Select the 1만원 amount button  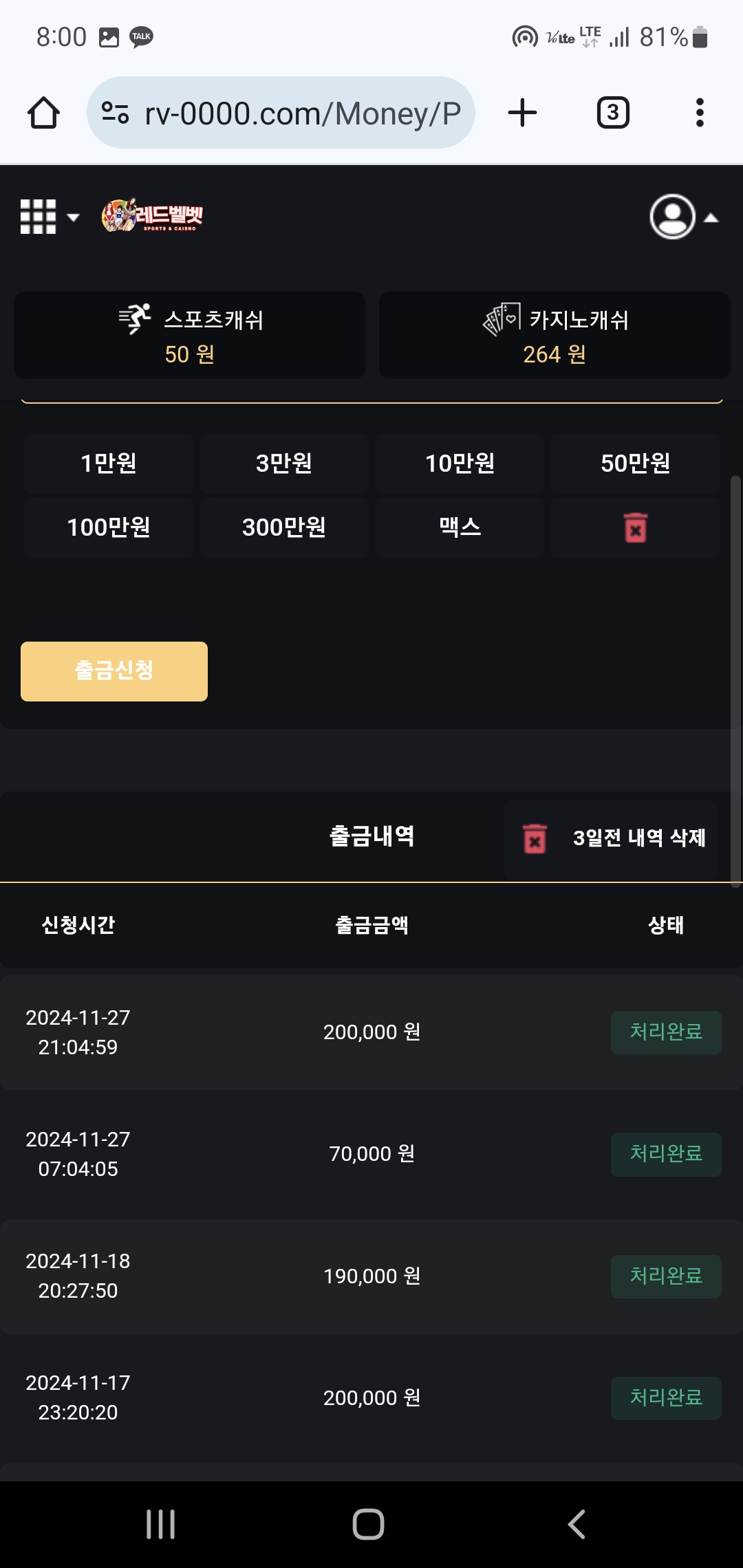[109, 464]
